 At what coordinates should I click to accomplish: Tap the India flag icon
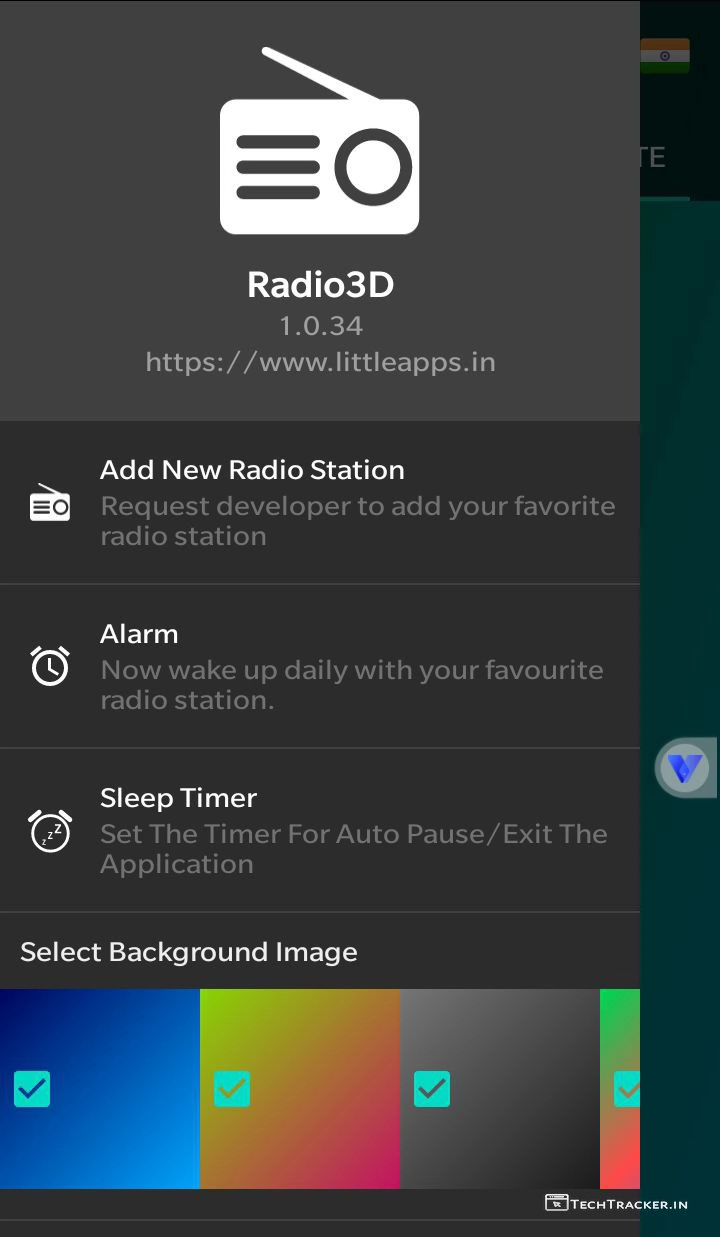coord(665,56)
